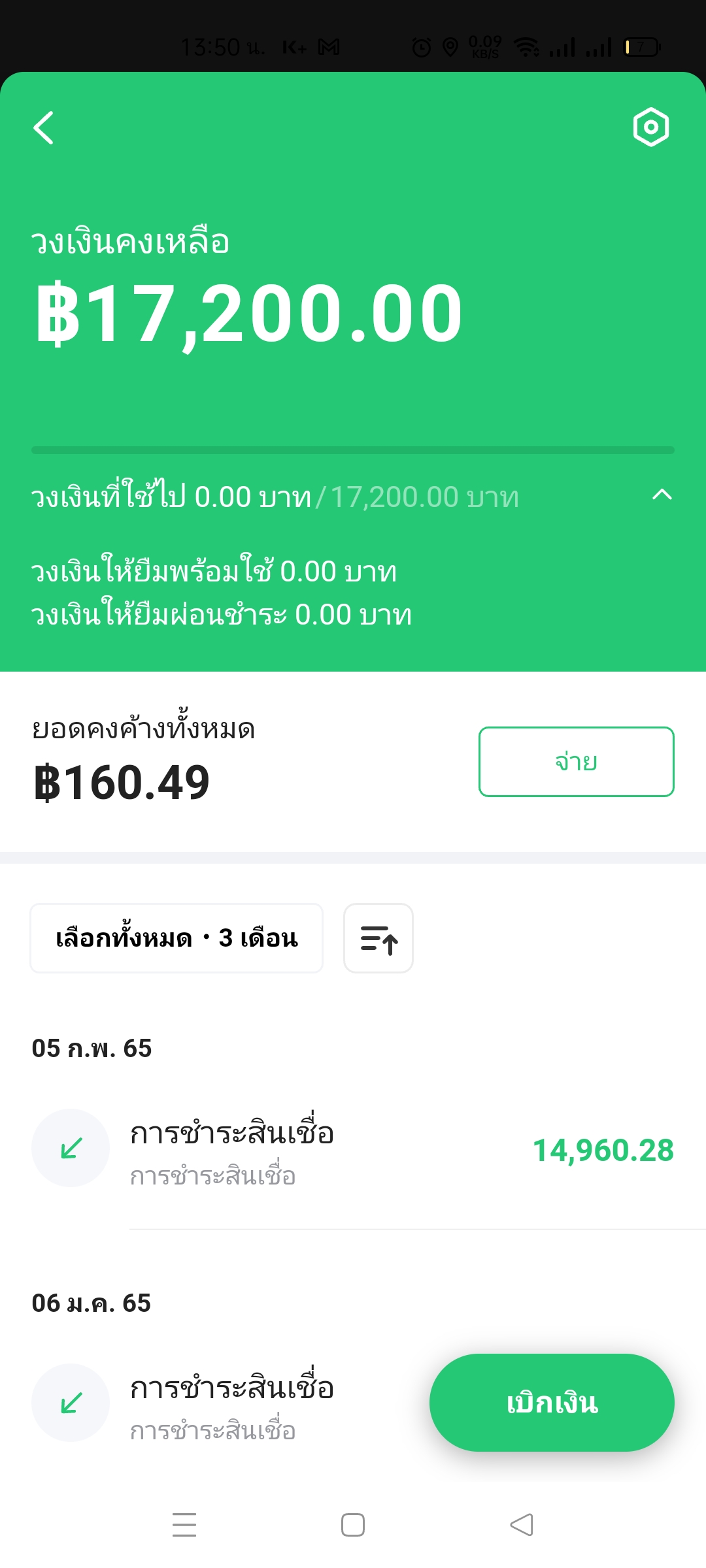
Task: Tap the จ่าย pay button
Action: coord(576,762)
